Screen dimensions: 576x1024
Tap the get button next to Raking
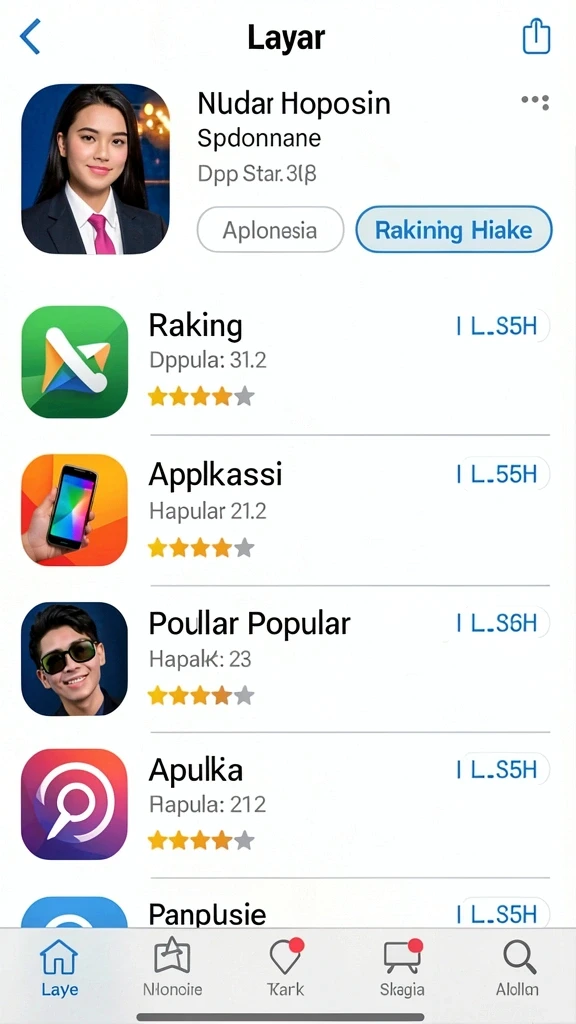500,326
